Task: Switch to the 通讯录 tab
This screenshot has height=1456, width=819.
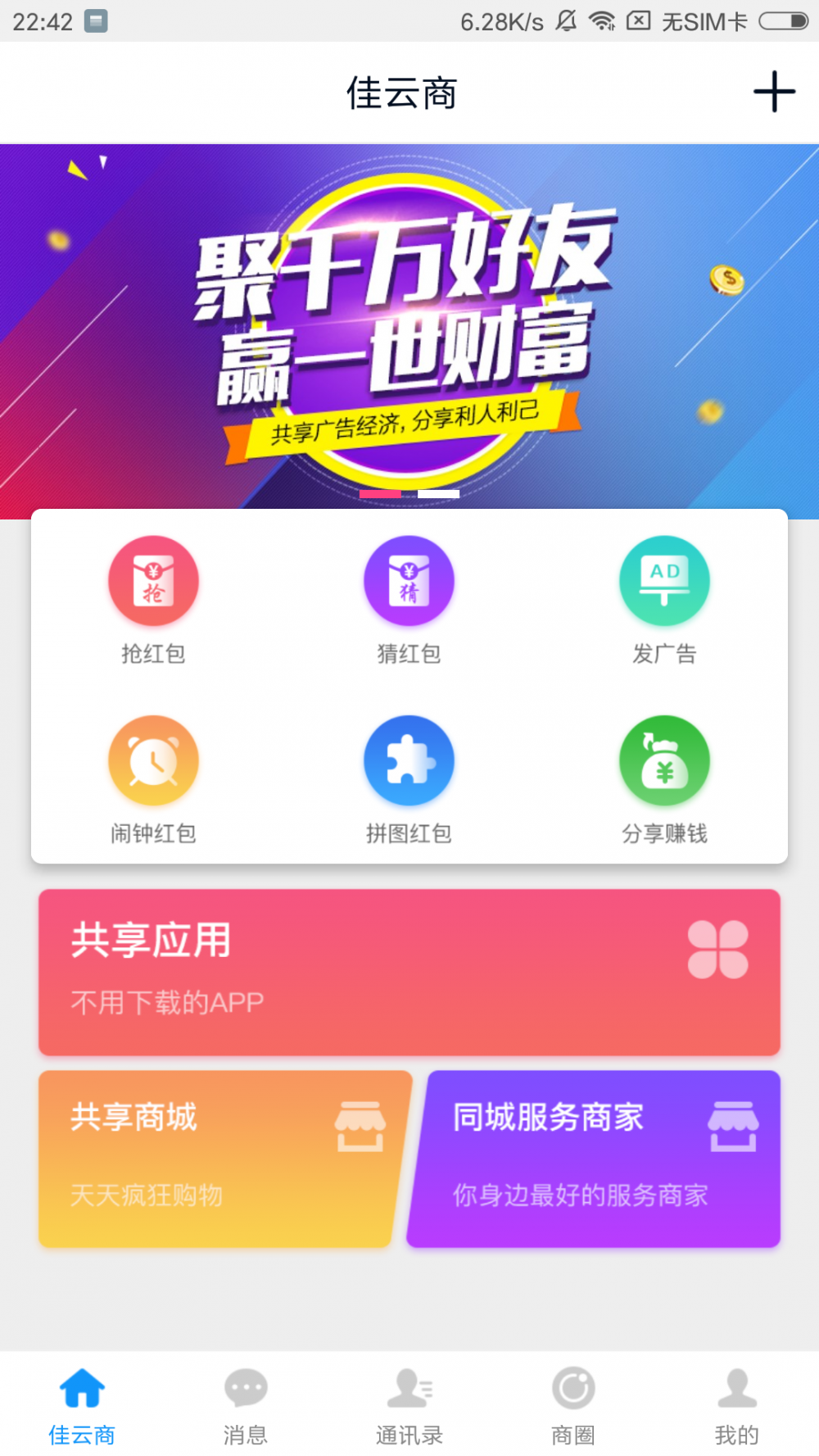Action: pyautogui.click(x=409, y=1404)
